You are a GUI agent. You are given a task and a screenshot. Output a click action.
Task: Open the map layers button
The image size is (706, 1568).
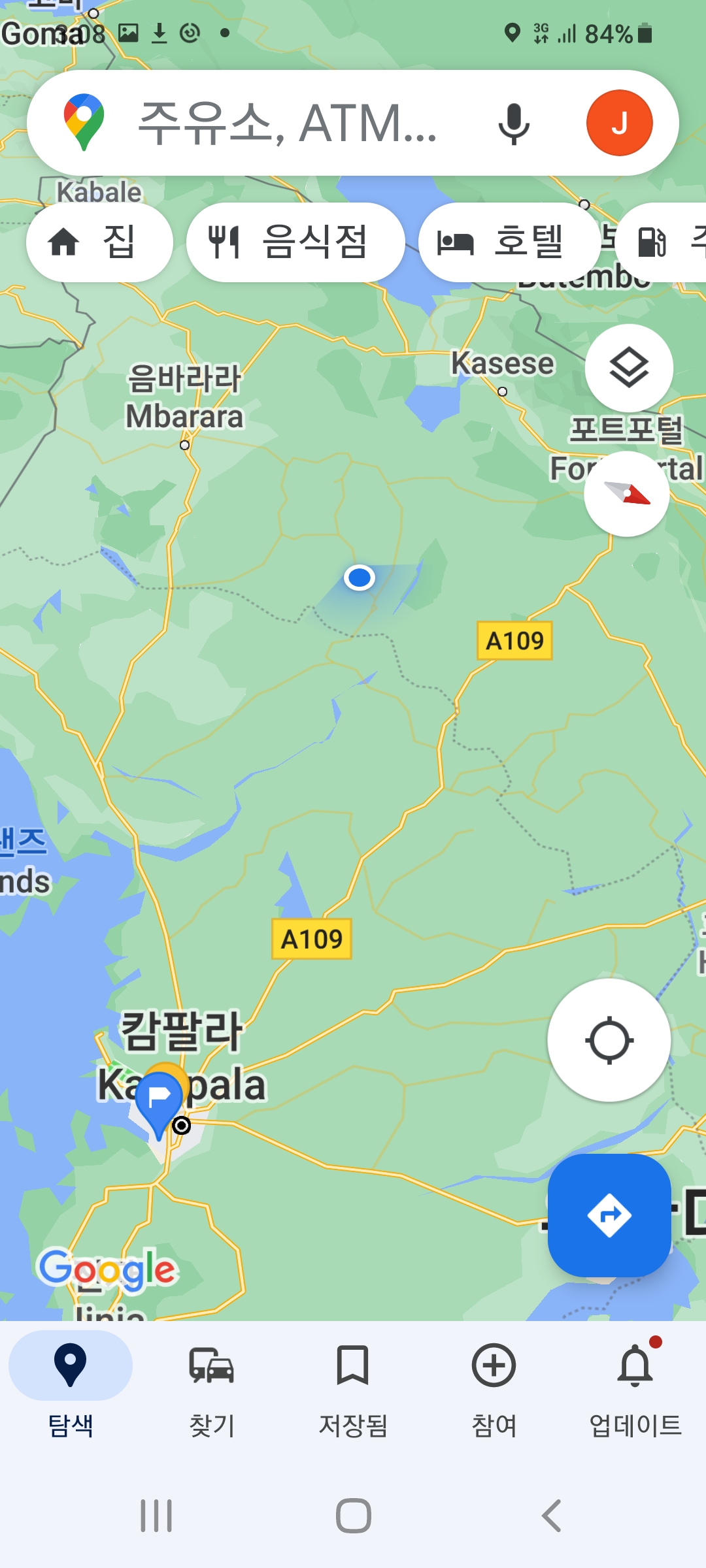coord(629,368)
